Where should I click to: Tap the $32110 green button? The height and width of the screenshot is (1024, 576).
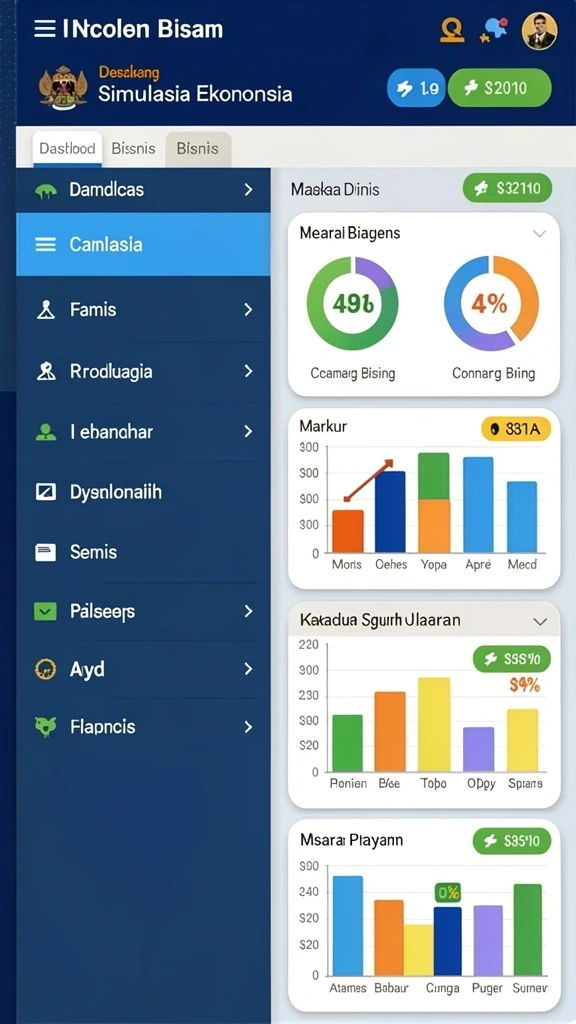(x=507, y=189)
